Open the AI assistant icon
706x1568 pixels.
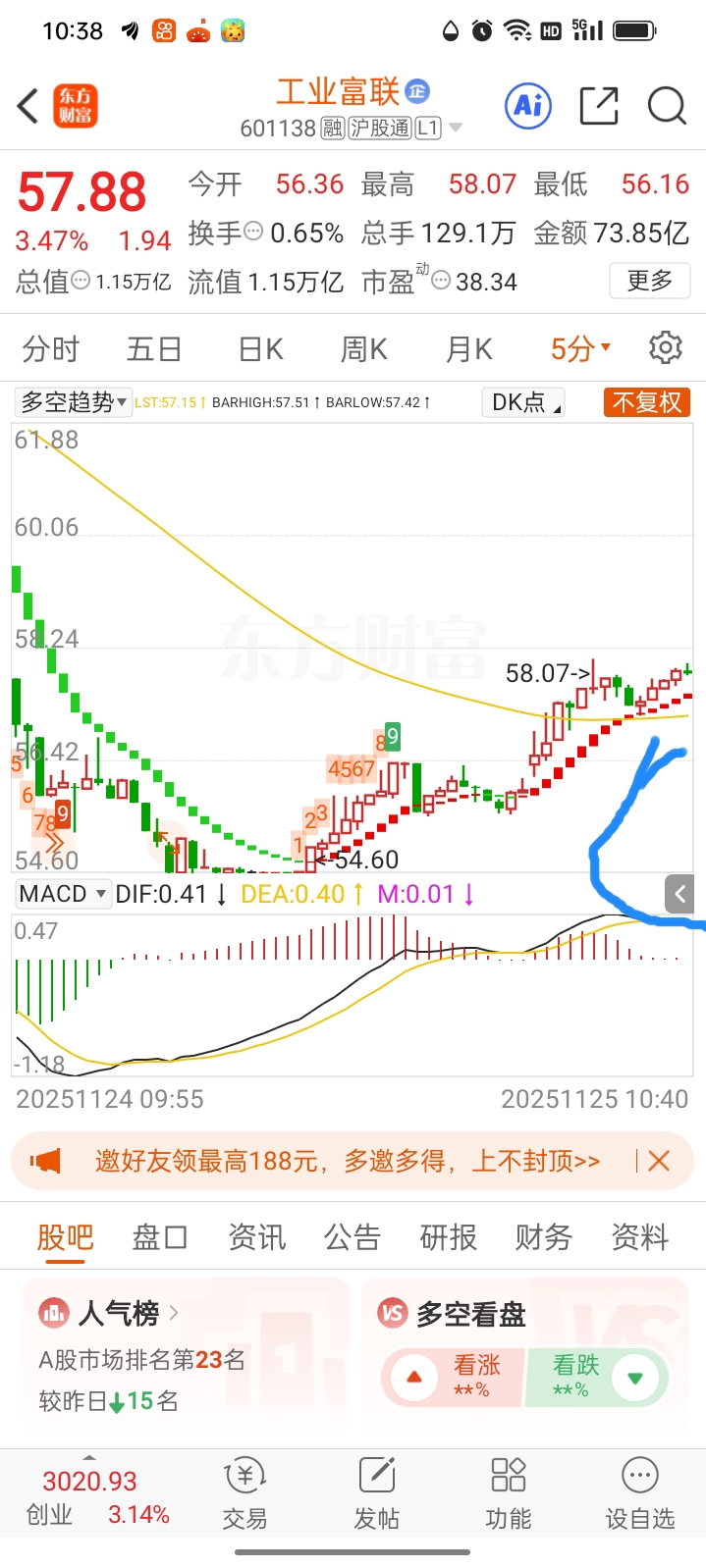pyautogui.click(x=528, y=106)
